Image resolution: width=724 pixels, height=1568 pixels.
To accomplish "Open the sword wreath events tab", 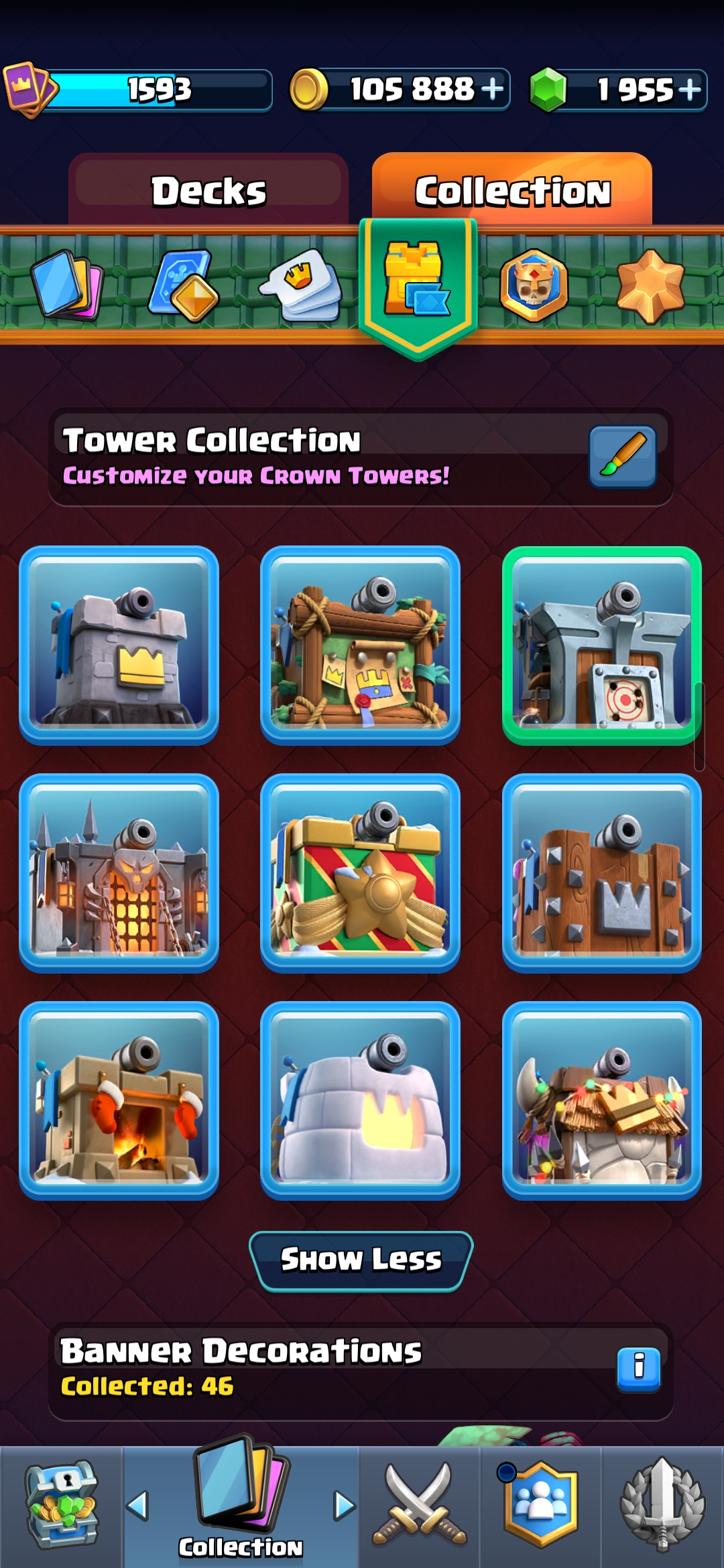I will tap(662, 1504).
